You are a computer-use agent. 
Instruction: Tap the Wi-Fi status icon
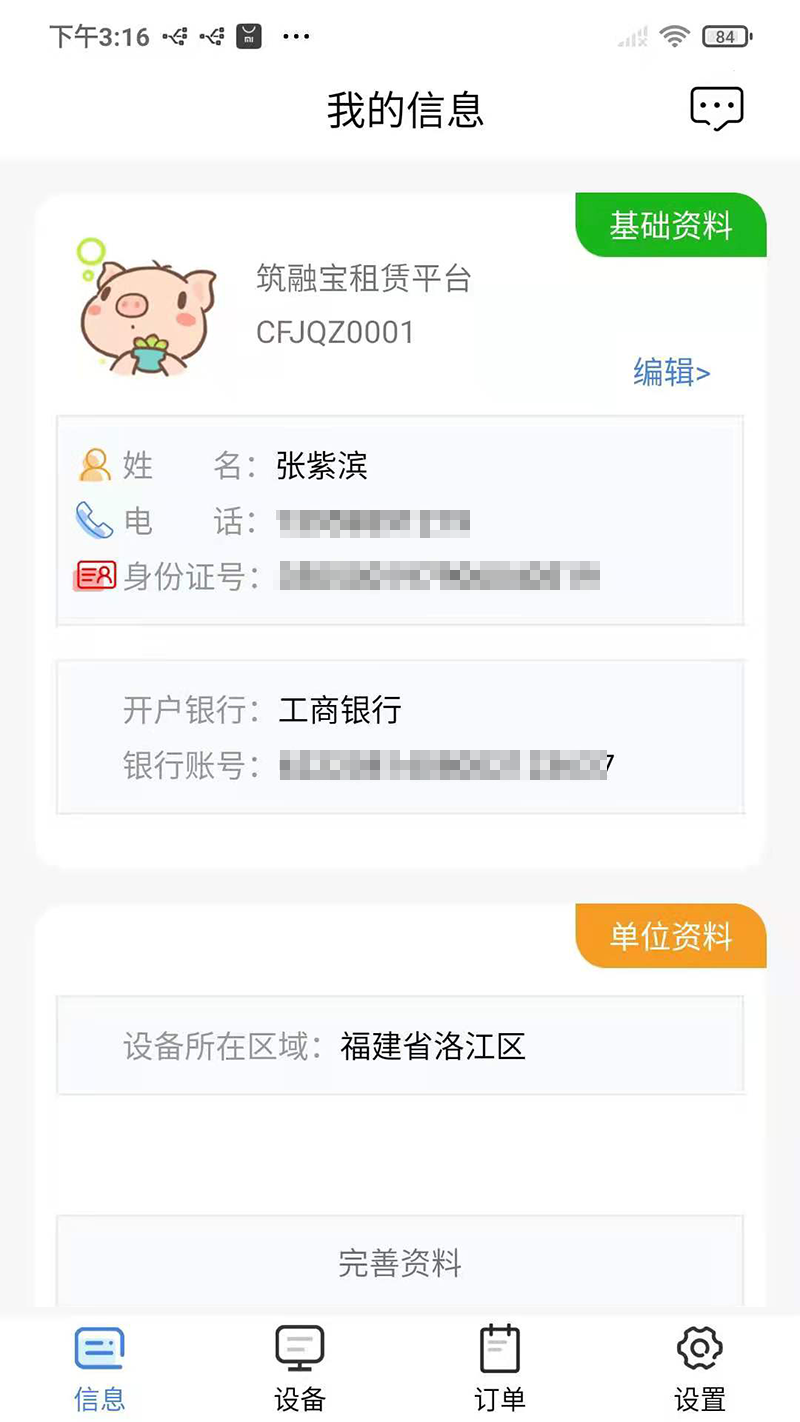click(675, 36)
